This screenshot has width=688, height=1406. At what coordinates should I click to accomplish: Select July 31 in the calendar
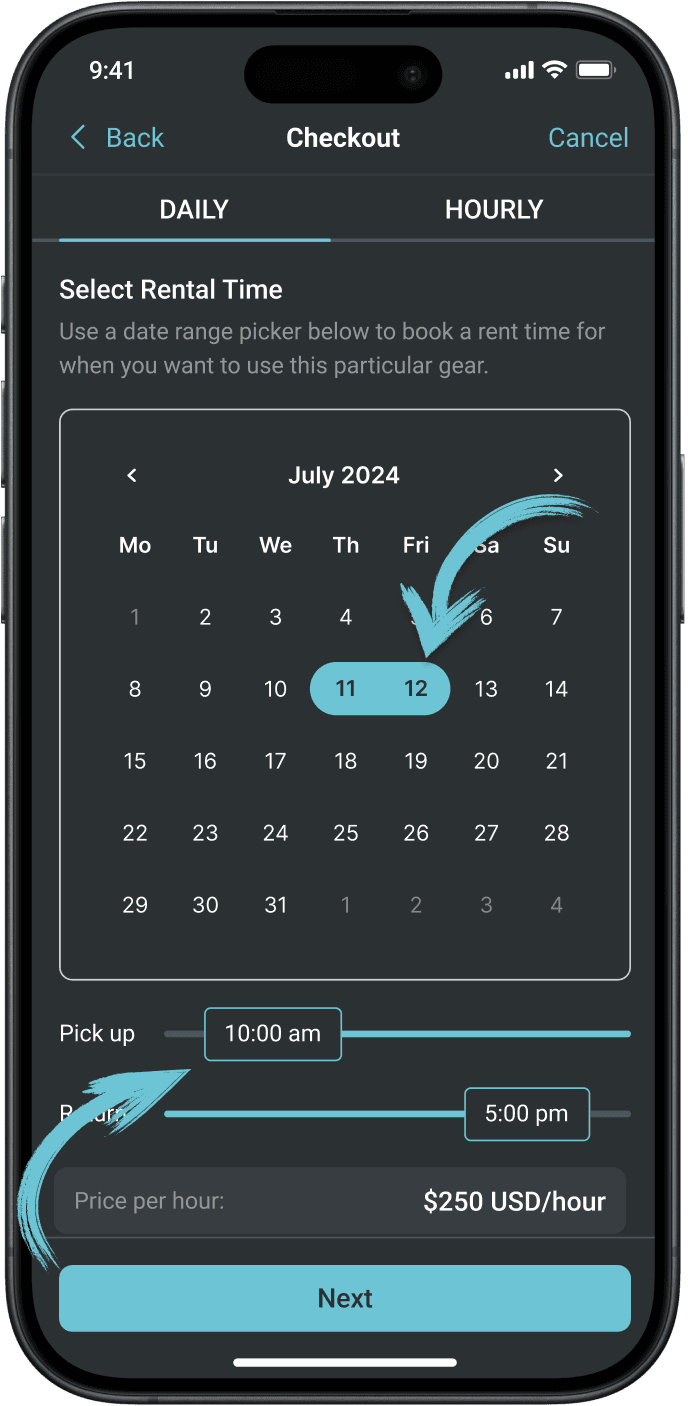276,905
